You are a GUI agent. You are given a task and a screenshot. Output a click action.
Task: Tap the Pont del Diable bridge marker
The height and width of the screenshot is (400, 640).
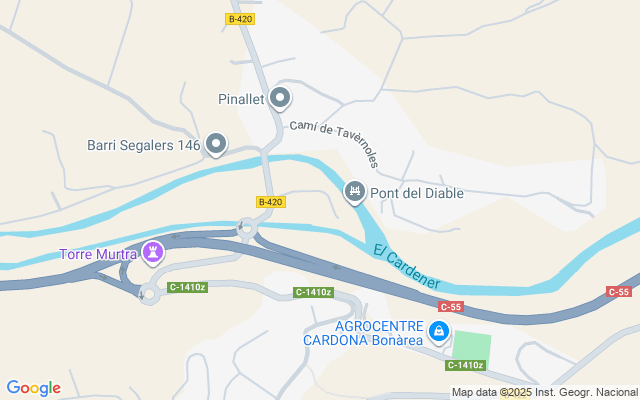tap(354, 192)
